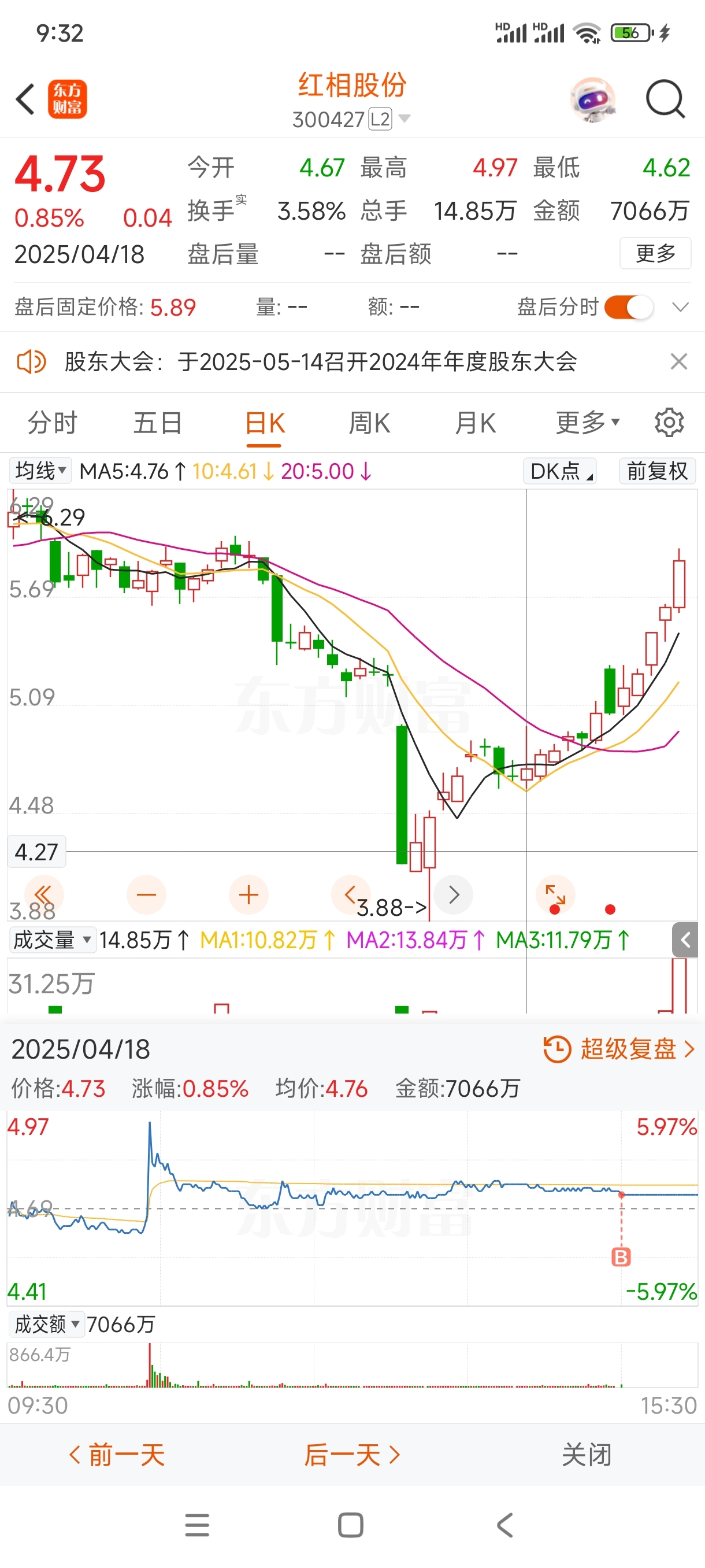This screenshot has height=1568, width=705.
Task: Expand the 更多 chart period dropdown
Action: pos(588,422)
